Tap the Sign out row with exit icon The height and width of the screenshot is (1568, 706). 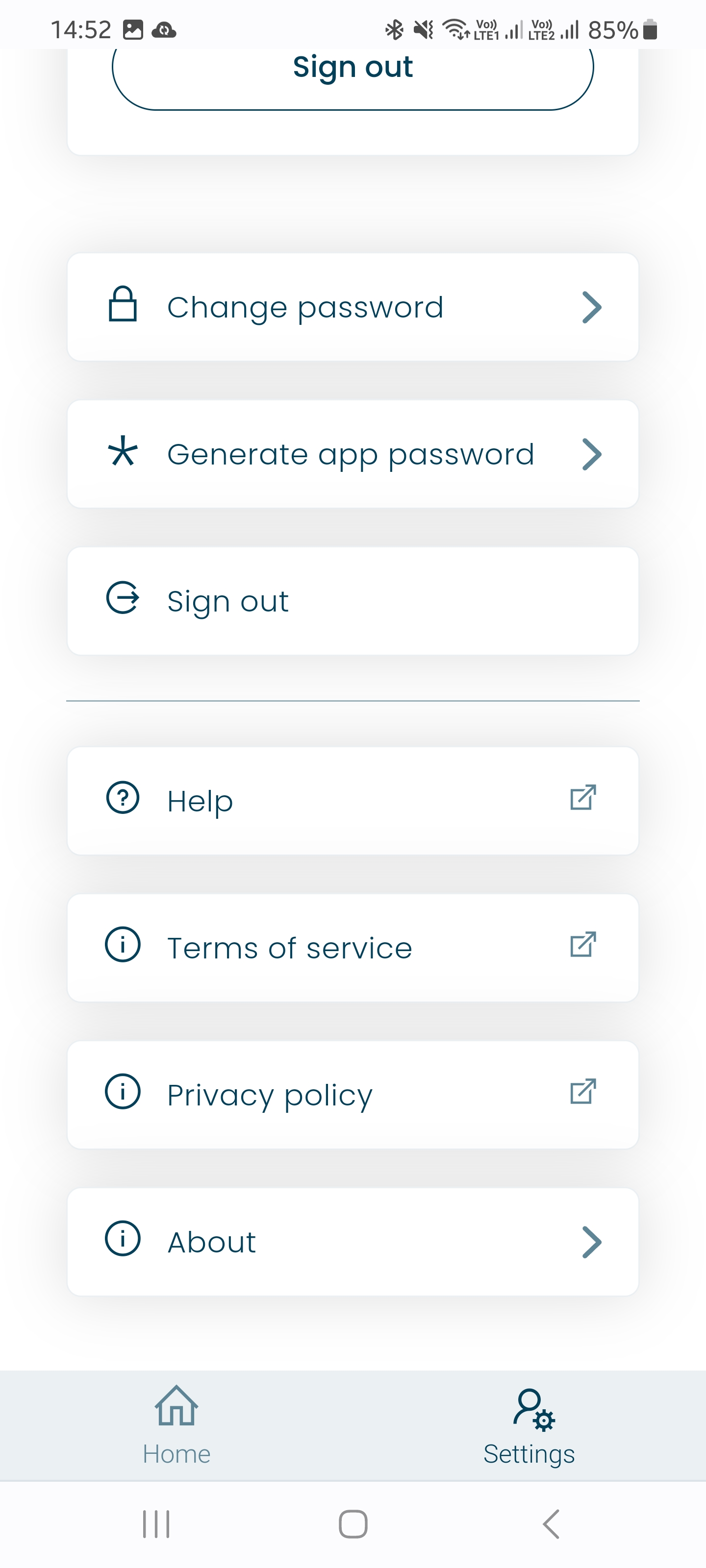(353, 601)
